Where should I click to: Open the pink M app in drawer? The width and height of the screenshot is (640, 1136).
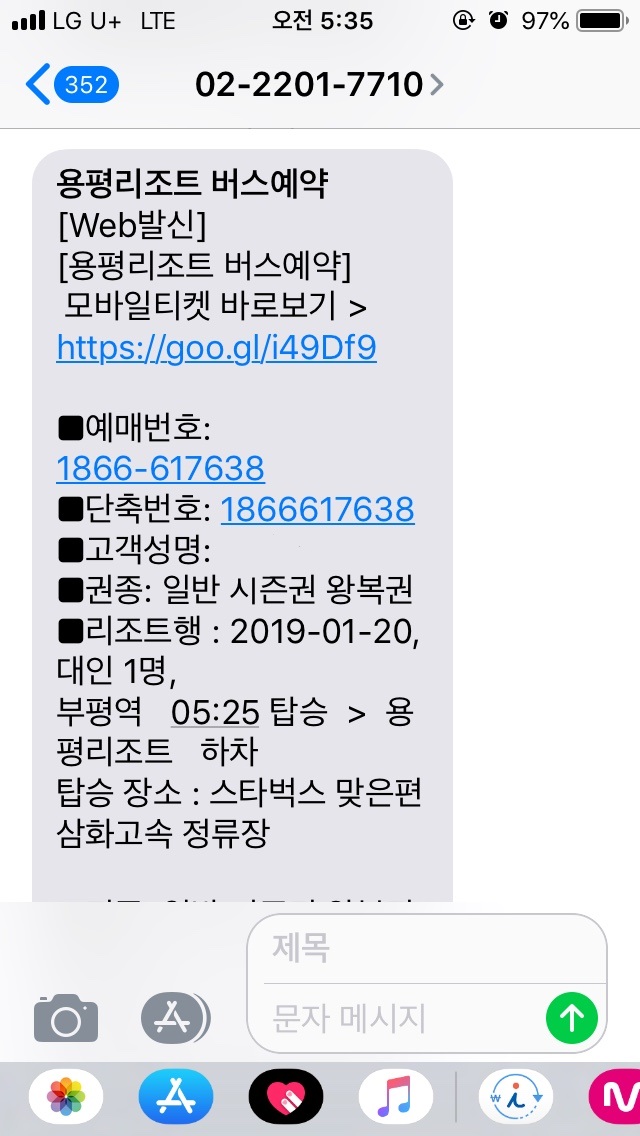[617, 1099]
